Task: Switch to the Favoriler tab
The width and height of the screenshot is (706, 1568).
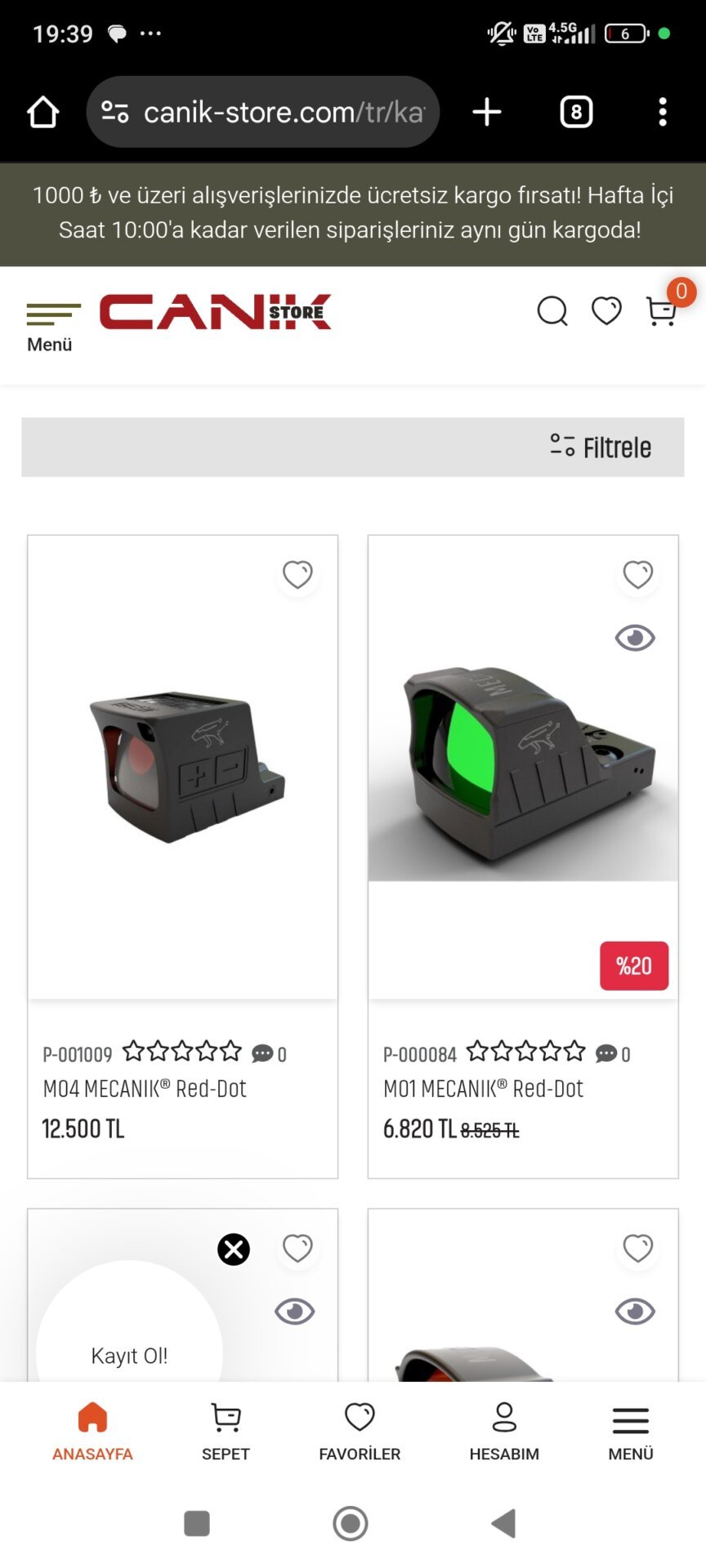Action: pos(360,1431)
